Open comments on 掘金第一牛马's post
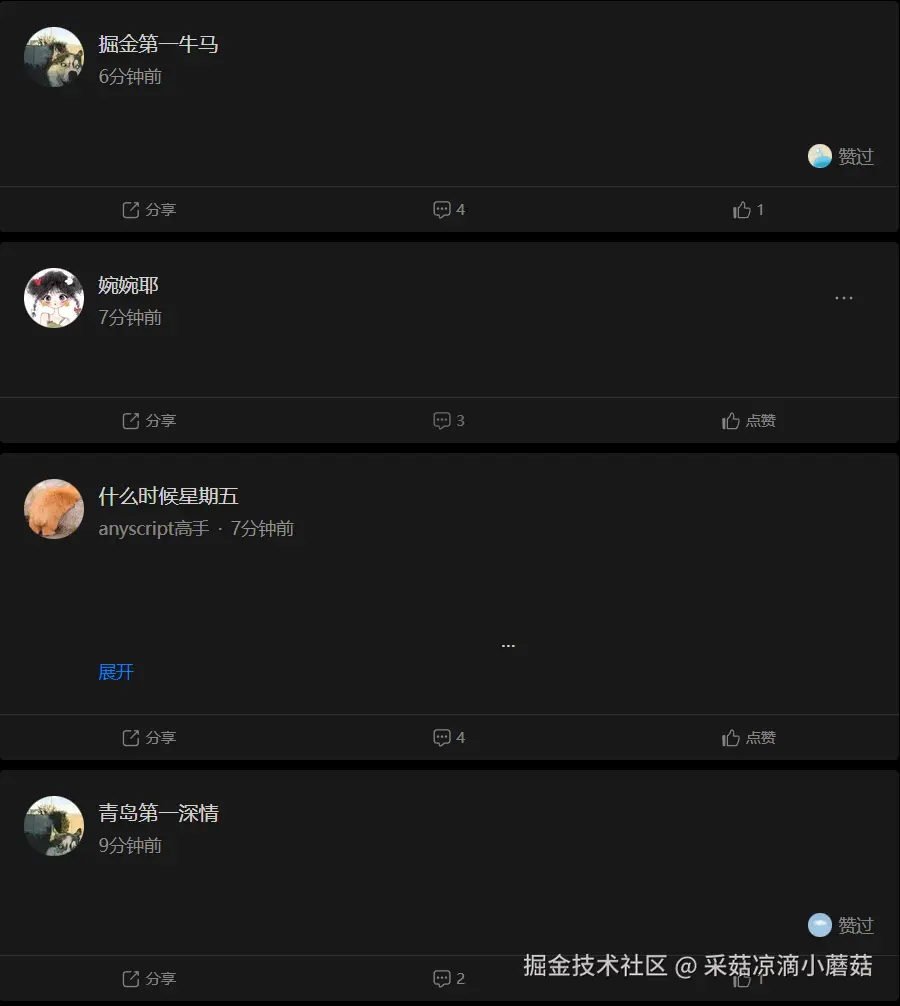The width and height of the screenshot is (900, 1006). click(449, 210)
